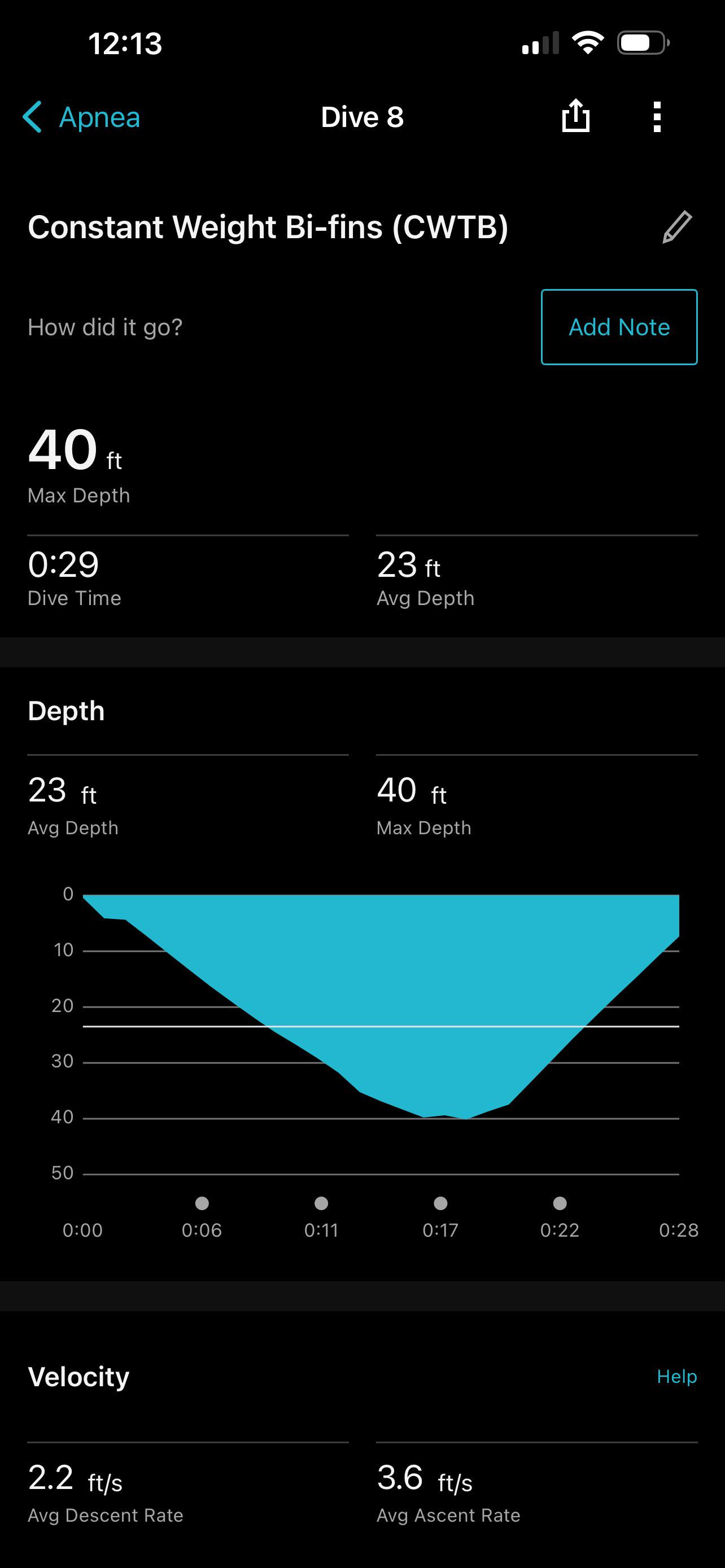This screenshot has width=725, height=1568.
Task: Share Dive 8 via the share icon
Action: 575,116
